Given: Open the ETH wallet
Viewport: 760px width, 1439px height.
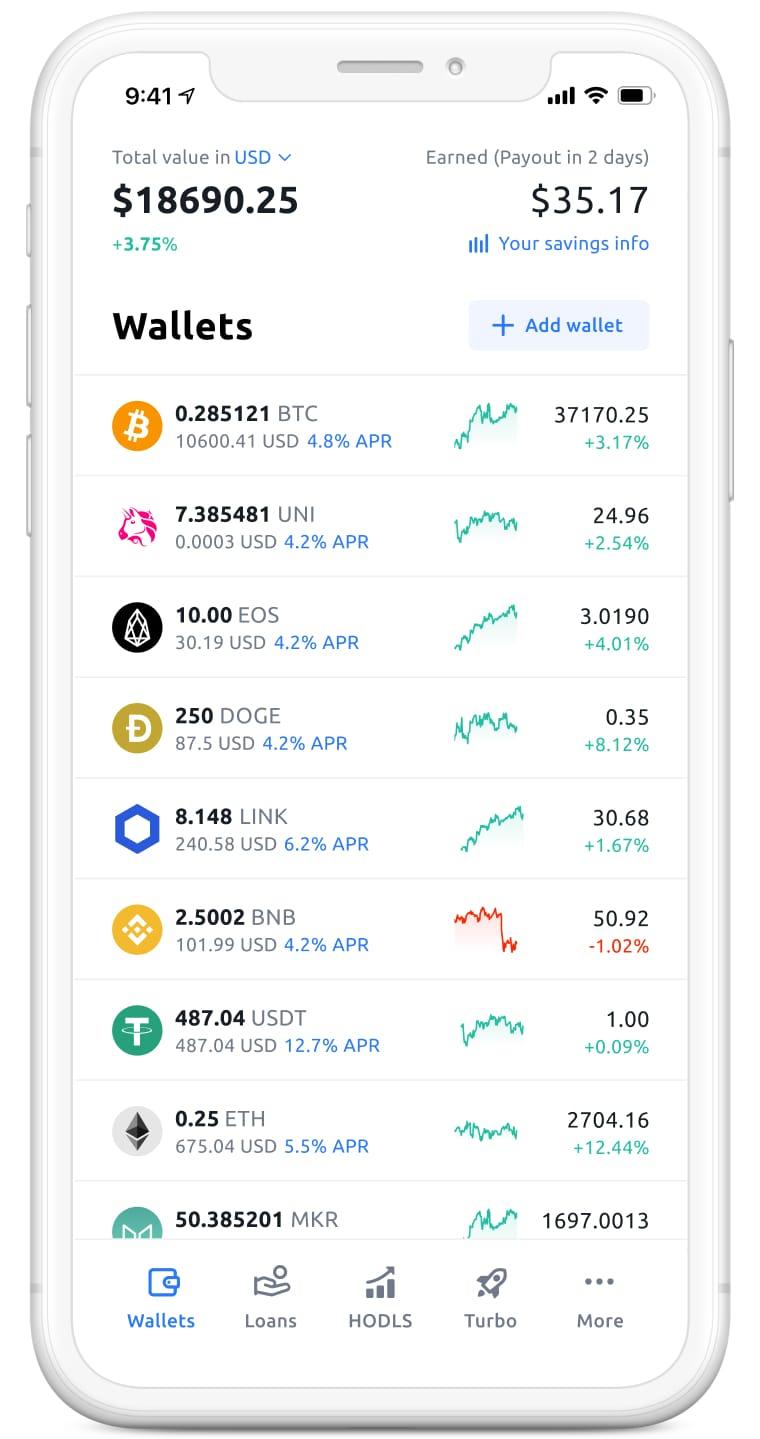Looking at the screenshot, I should coord(380,1132).
